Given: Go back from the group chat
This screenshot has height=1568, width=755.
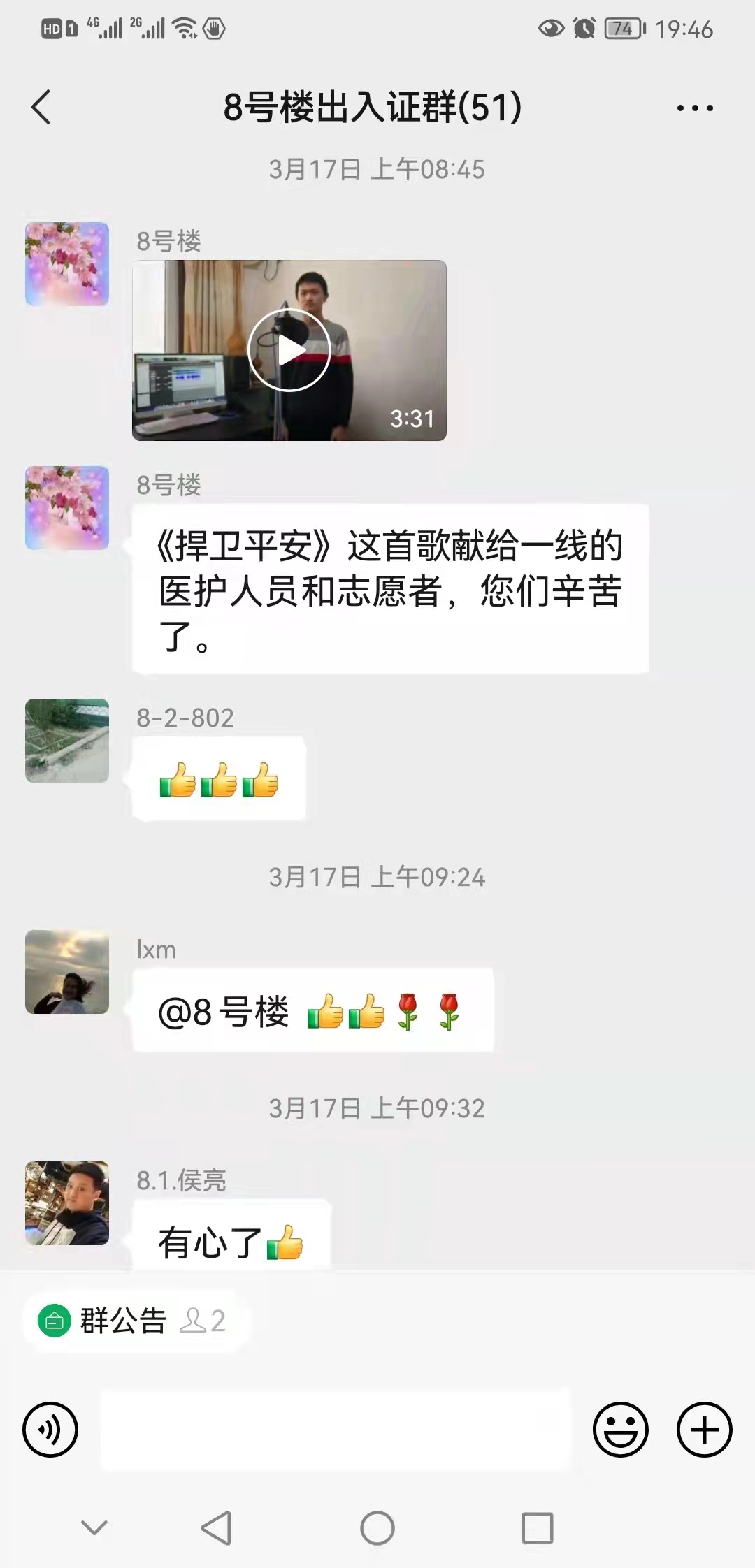Looking at the screenshot, I should point(41,108).
